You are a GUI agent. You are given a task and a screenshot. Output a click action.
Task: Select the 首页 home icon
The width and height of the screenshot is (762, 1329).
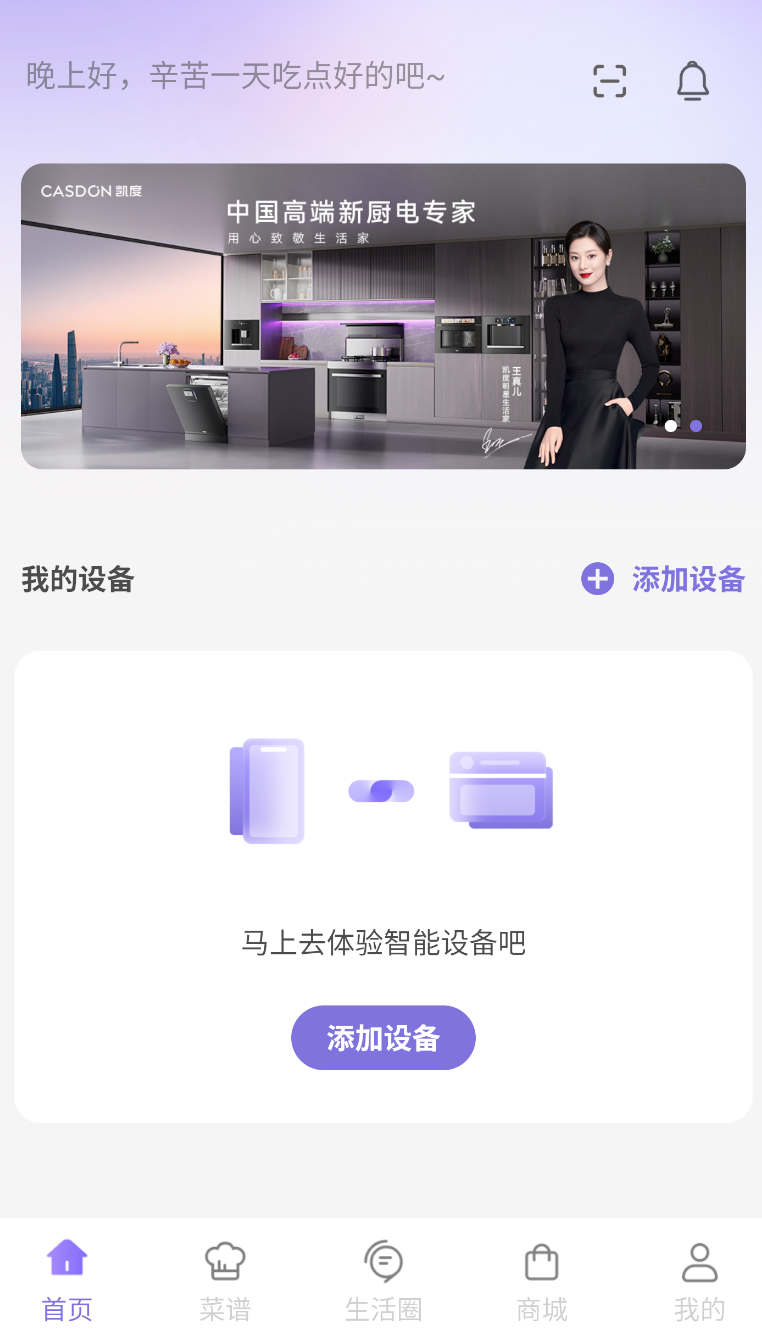pos(66,1259)
